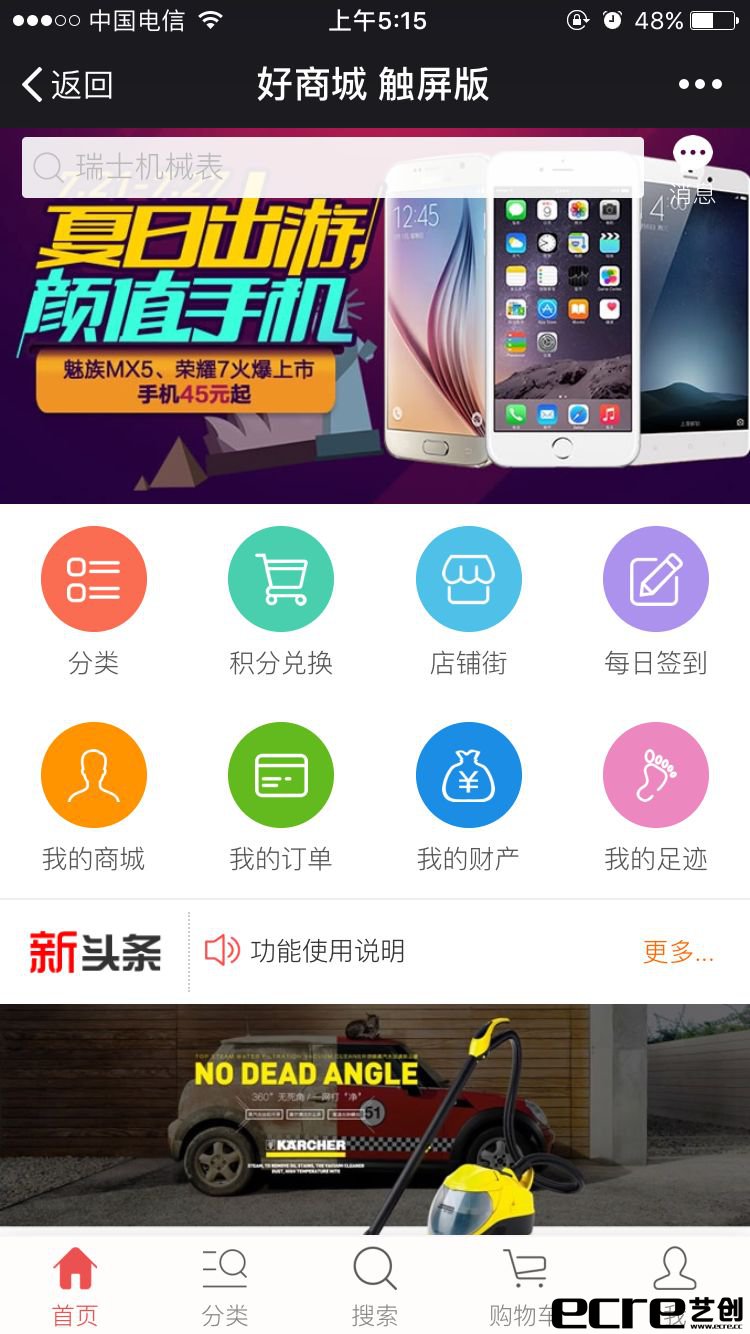Open 每日签到 daily check-in

[656, 580]
